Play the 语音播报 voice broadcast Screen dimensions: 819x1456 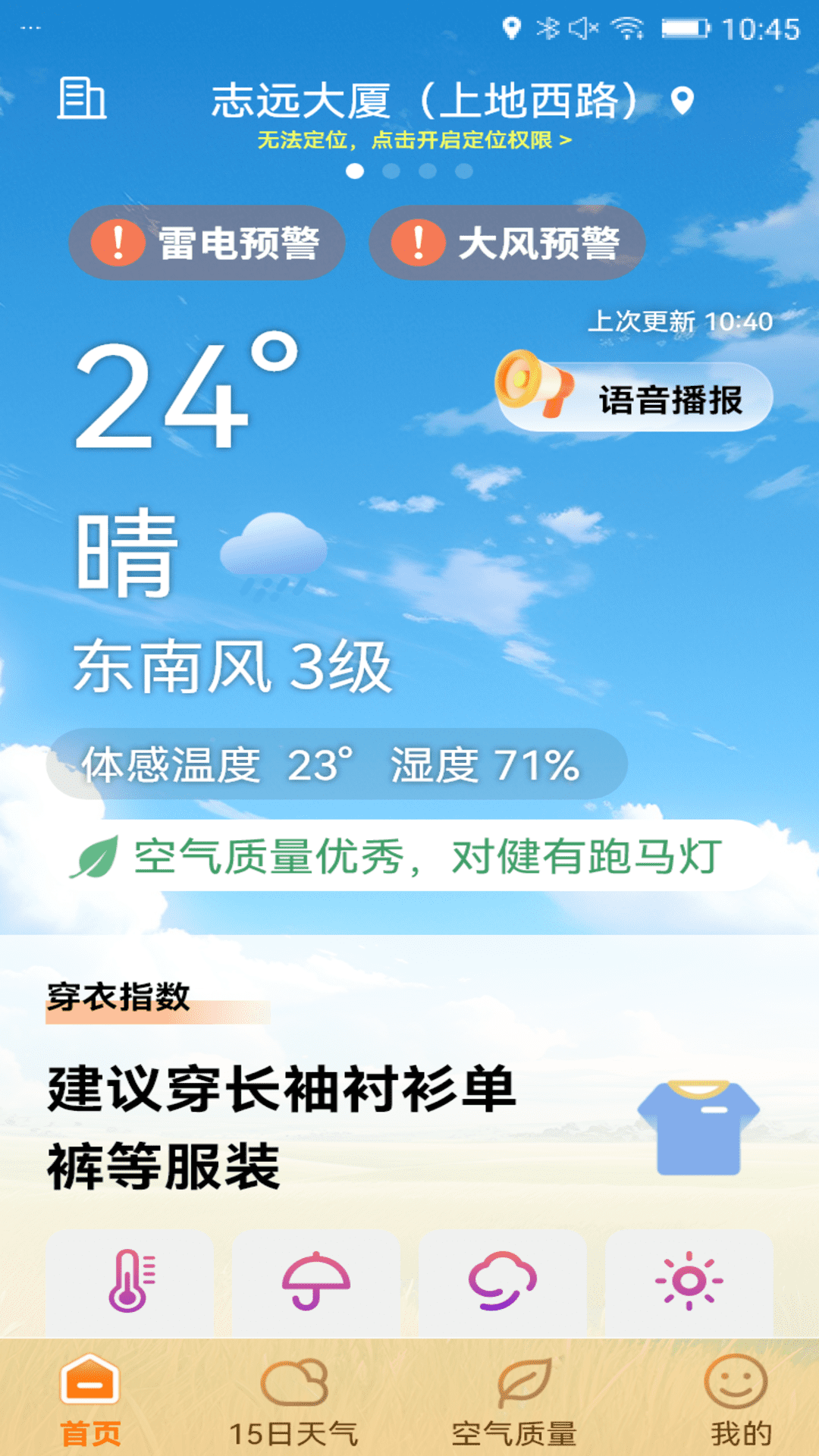click(635, 397)
